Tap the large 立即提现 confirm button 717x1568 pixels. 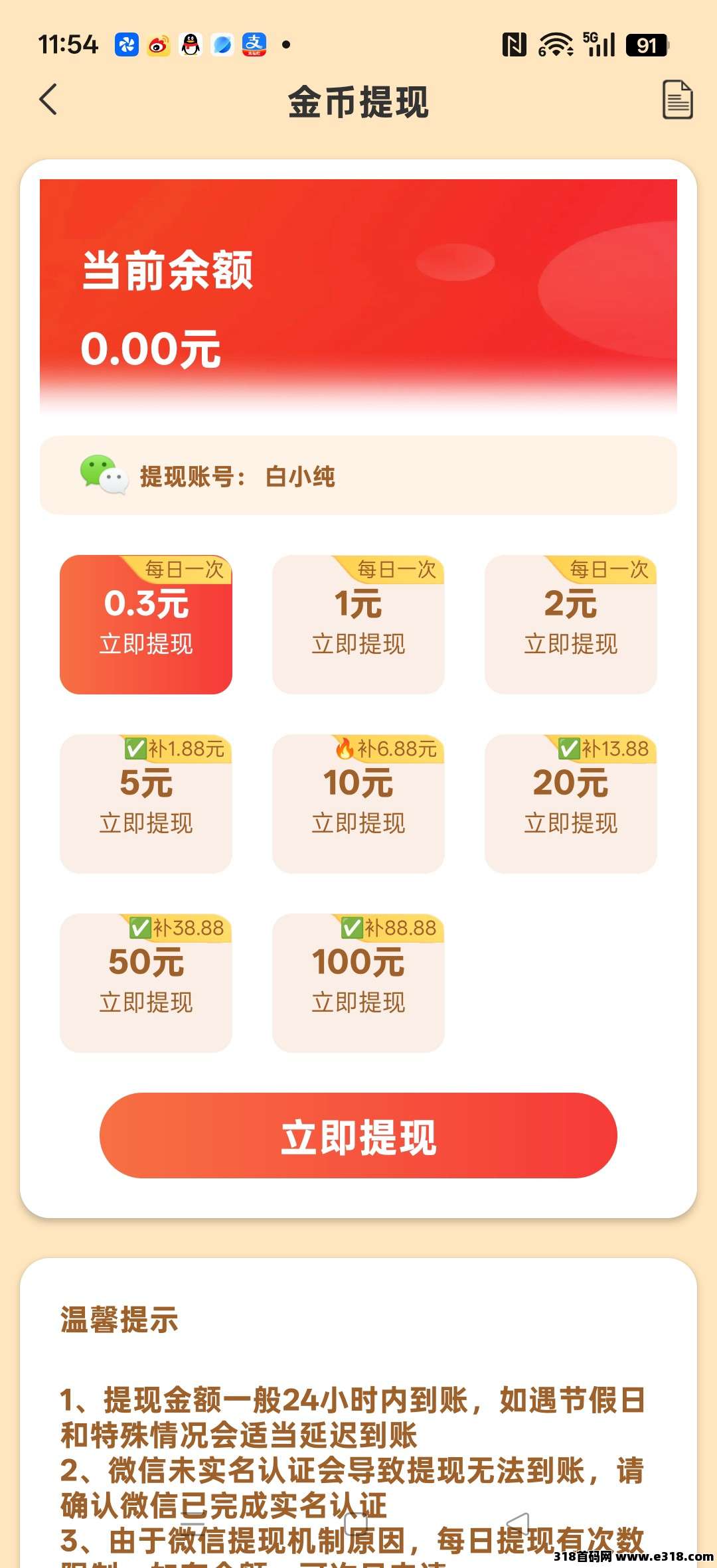click(358, 1136)
